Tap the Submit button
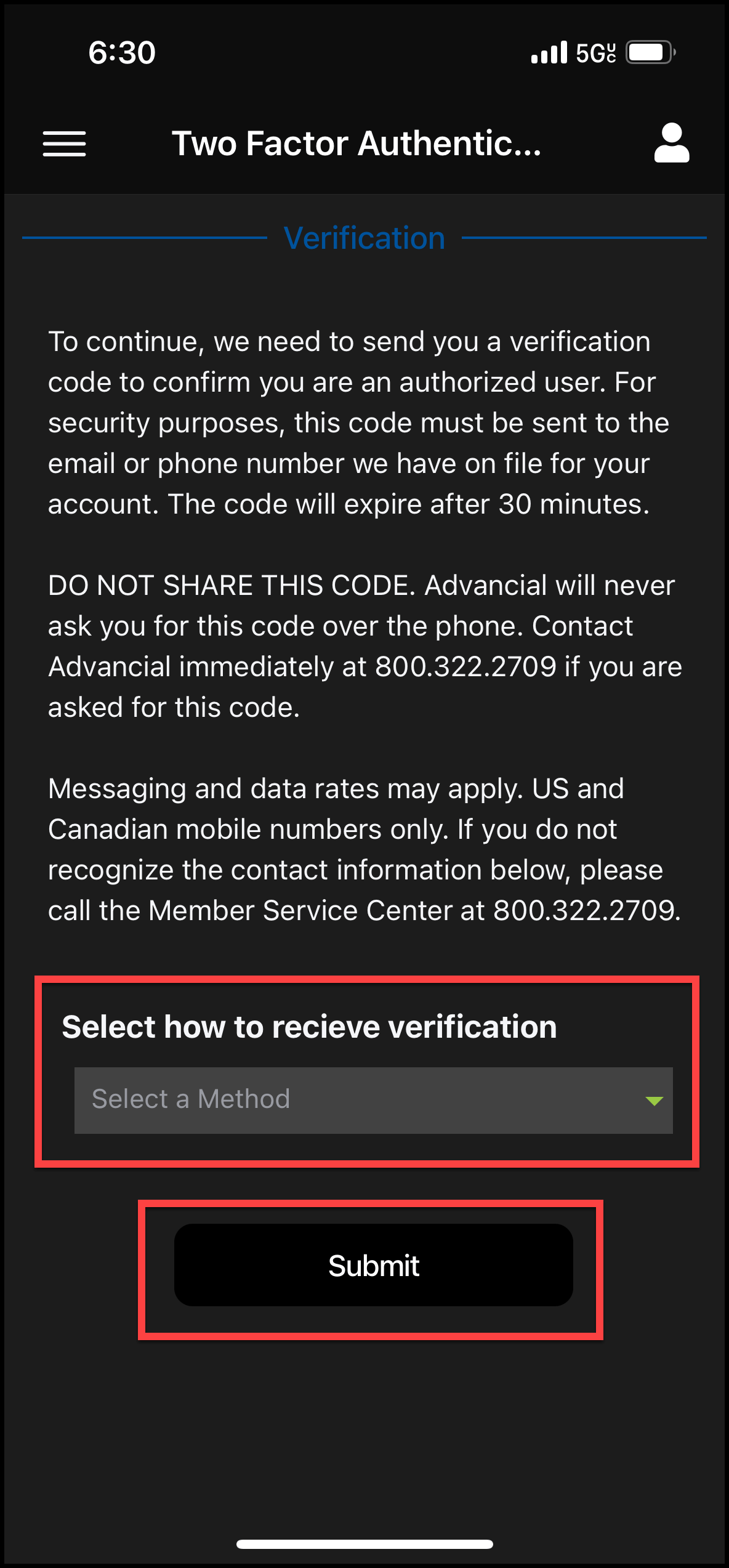 373,1266
